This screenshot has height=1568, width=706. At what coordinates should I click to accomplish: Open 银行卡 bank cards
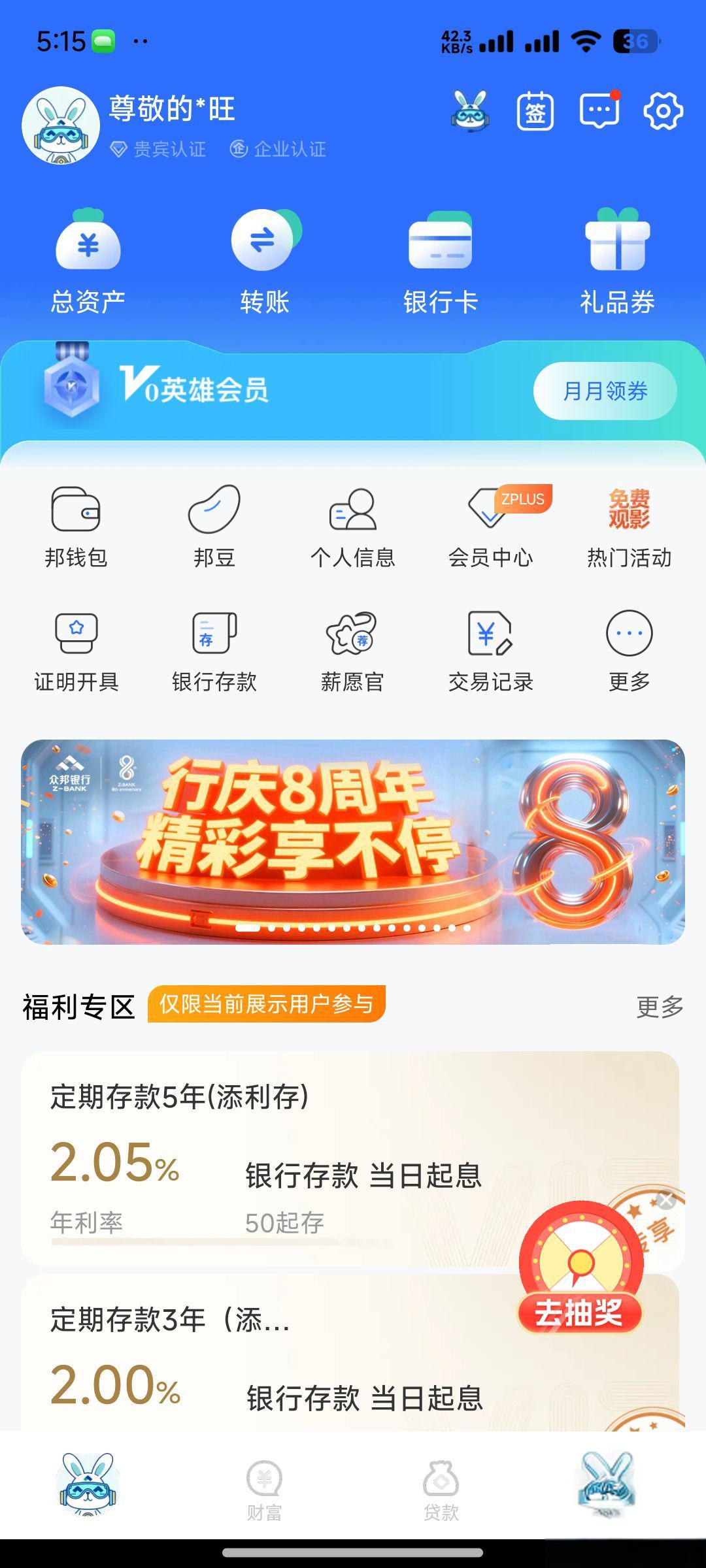tap(441, 261)
